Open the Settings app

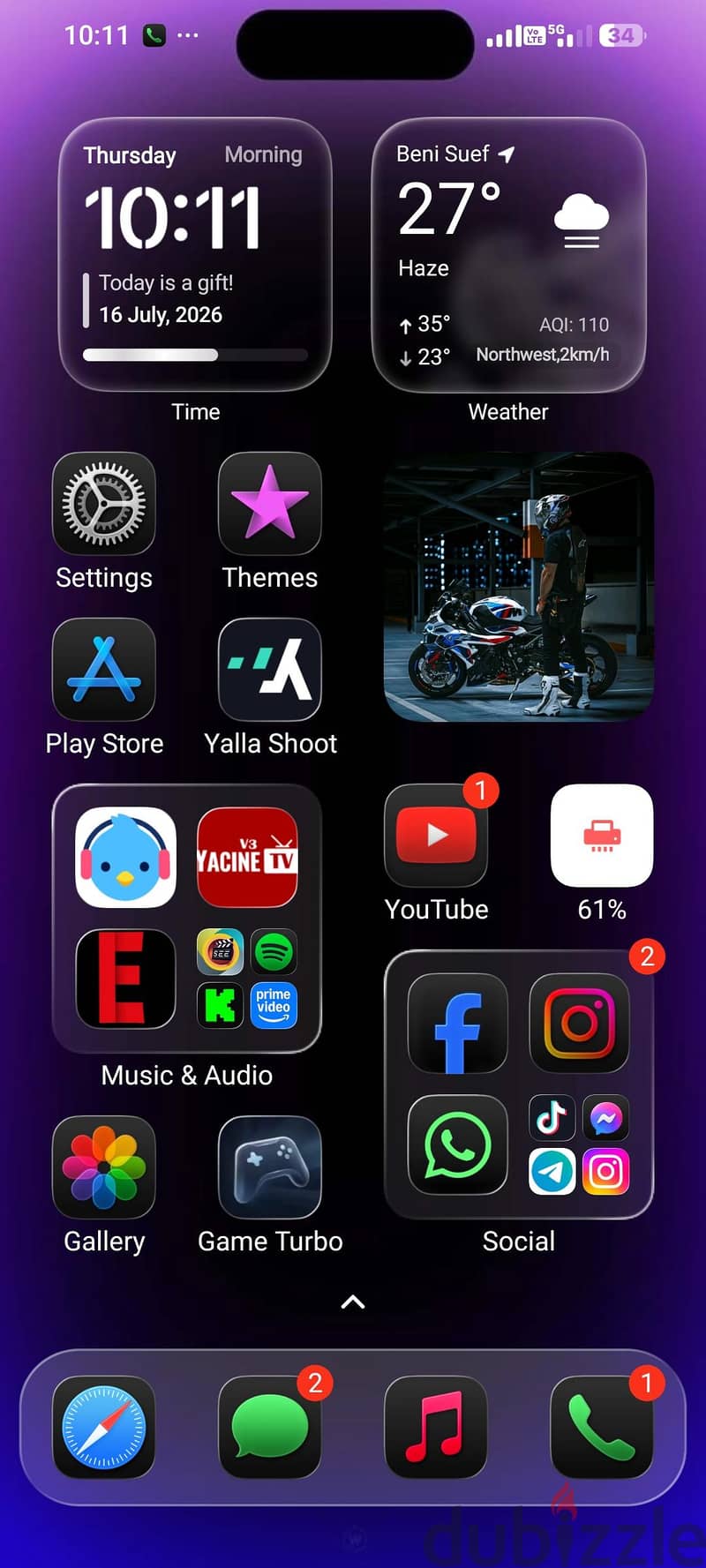104,504
